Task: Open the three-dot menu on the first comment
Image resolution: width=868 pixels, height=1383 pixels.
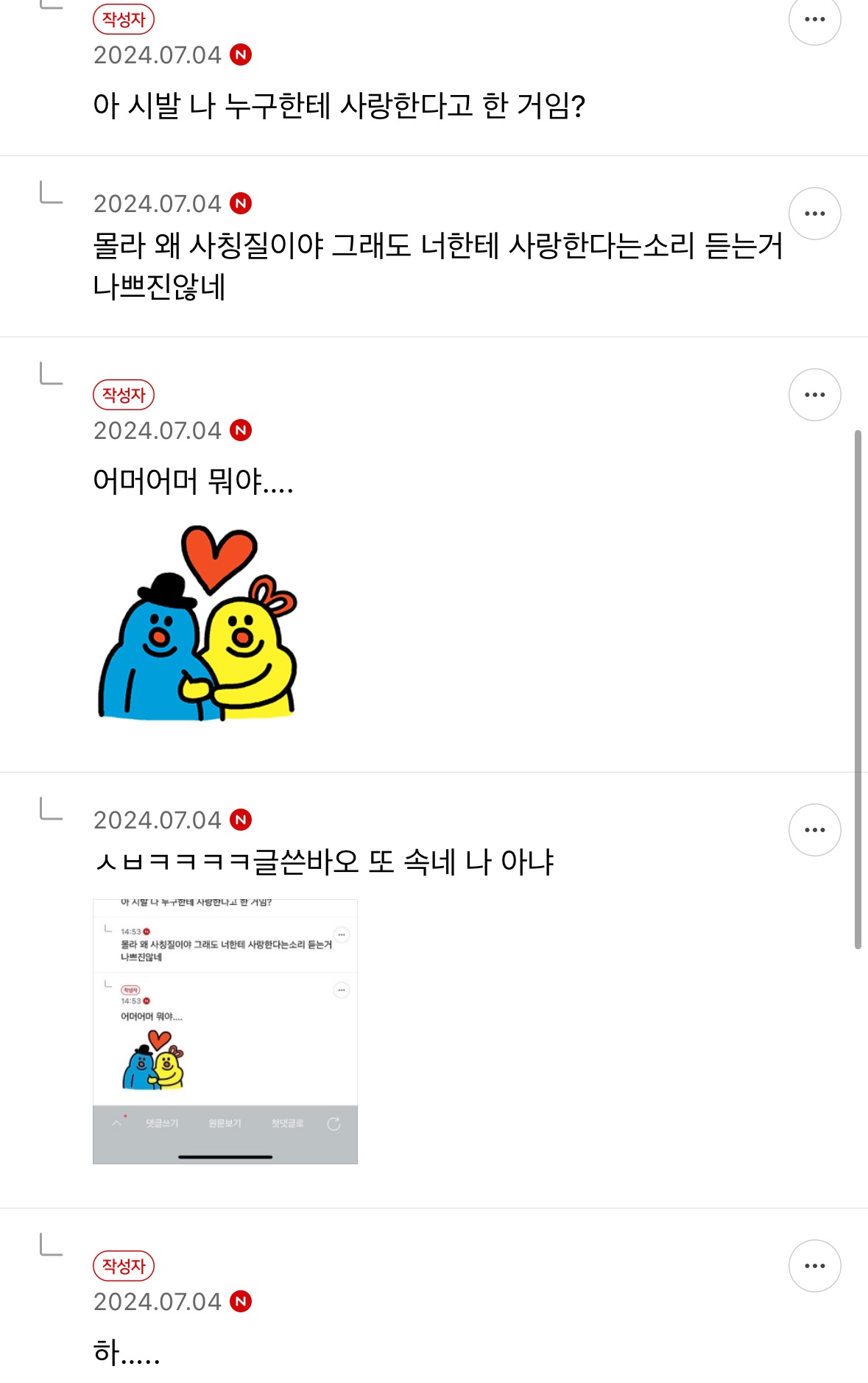Action: coord(814,21)
